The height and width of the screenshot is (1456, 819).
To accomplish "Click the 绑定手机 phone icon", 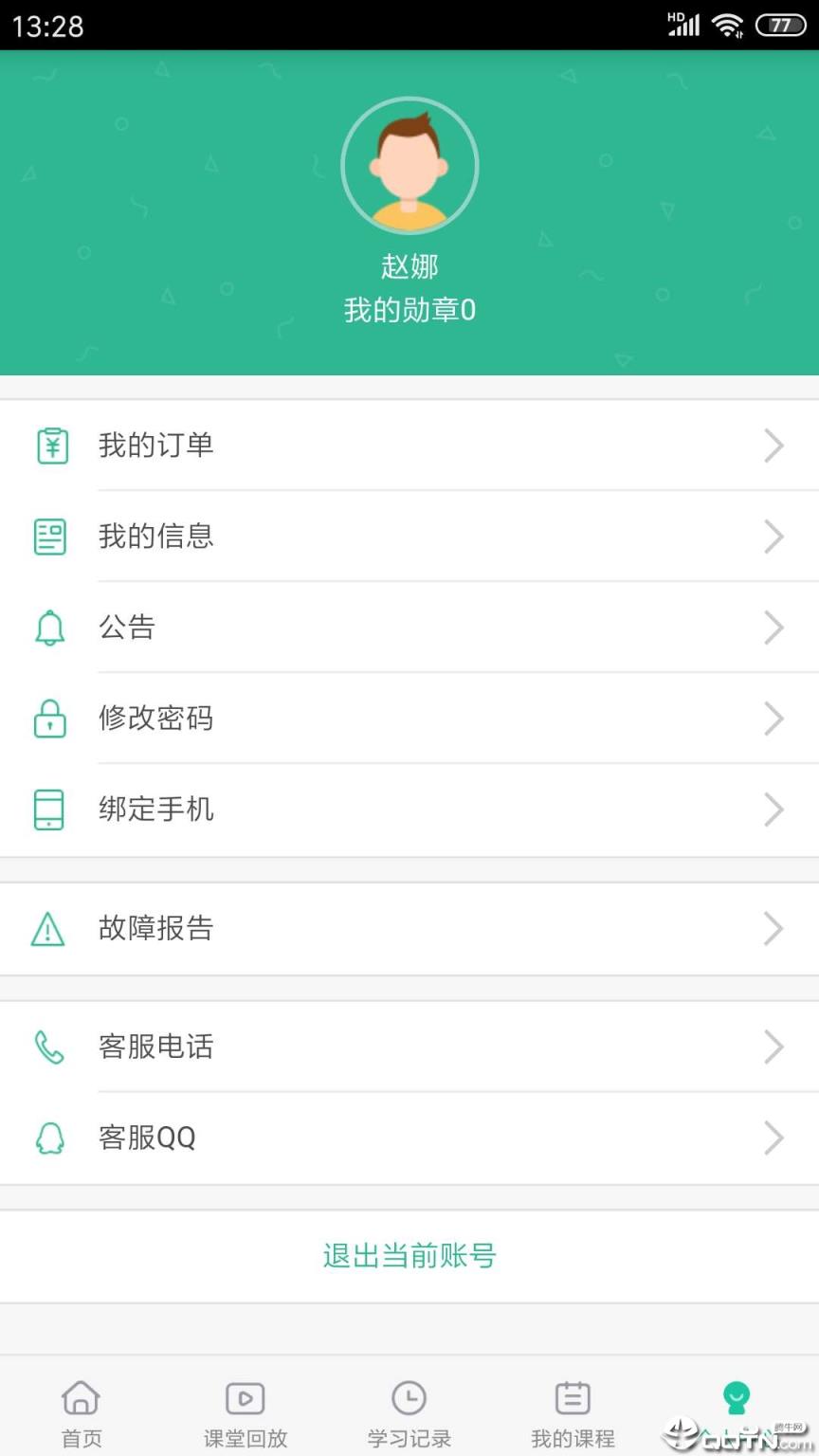I will pyautogui.click(x=50, y=810).
